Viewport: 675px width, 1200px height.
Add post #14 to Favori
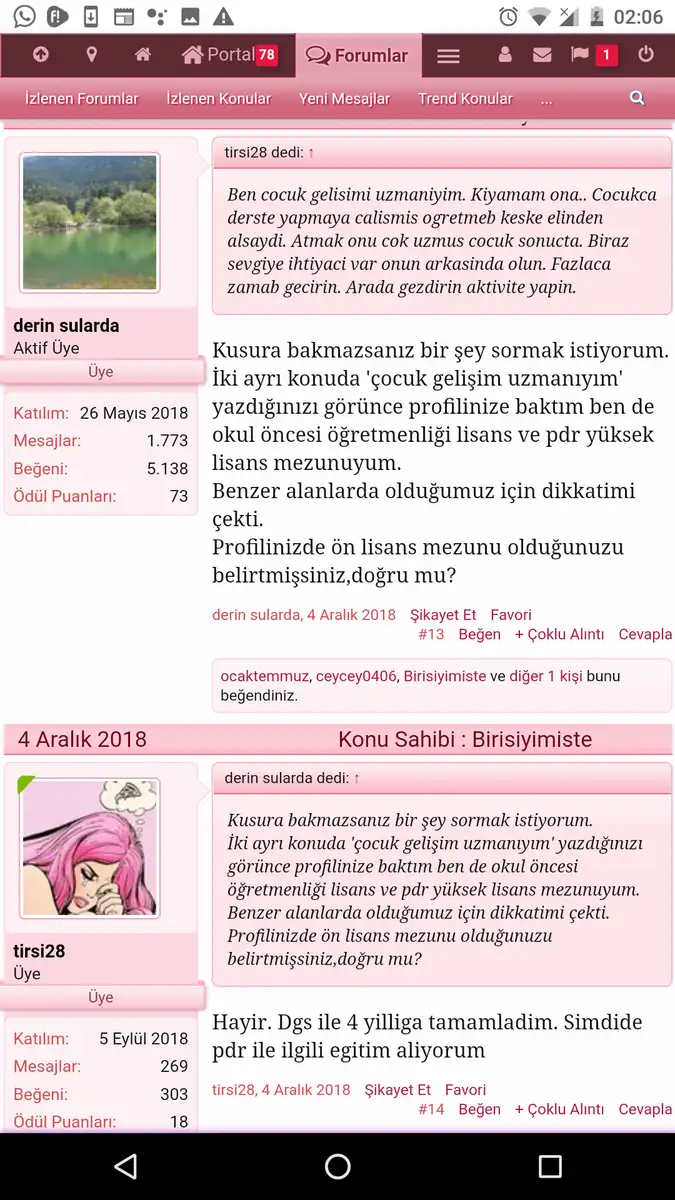click(465, 1090)
